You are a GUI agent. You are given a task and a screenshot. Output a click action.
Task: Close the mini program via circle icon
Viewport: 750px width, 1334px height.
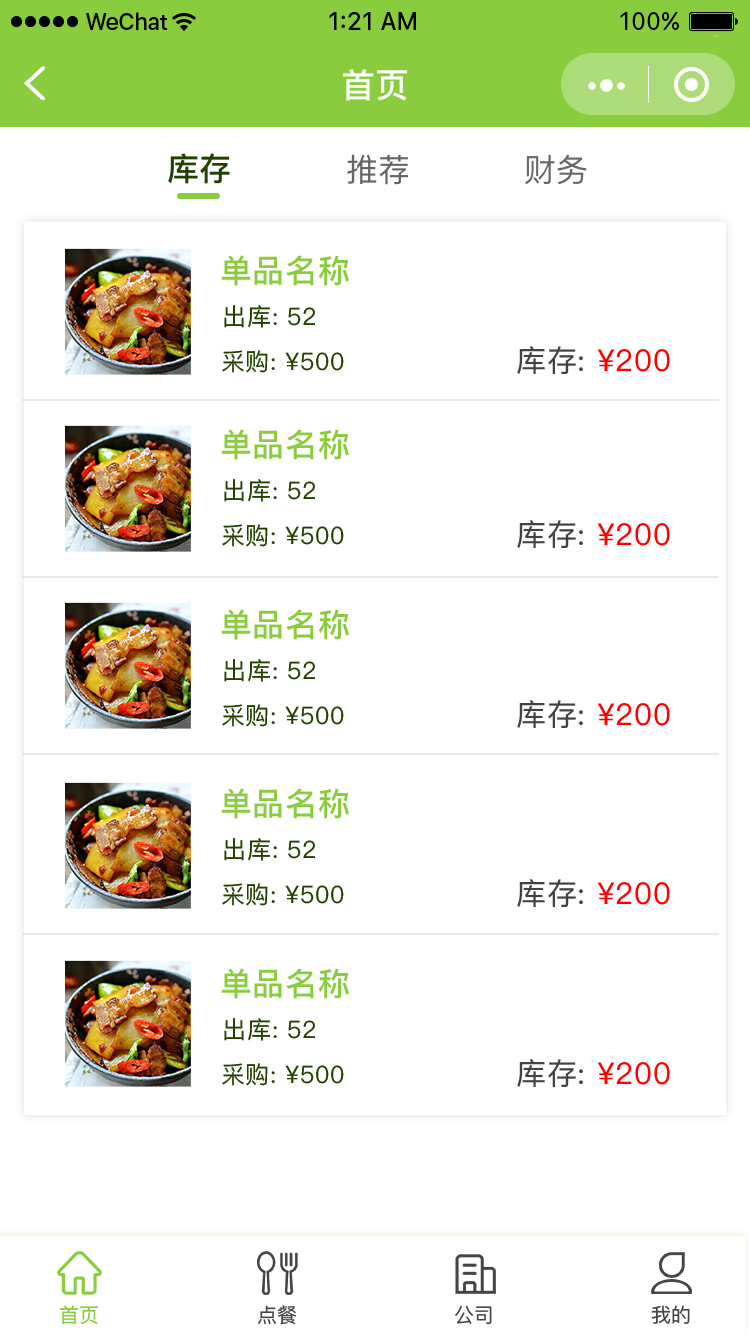click(691, 85)
